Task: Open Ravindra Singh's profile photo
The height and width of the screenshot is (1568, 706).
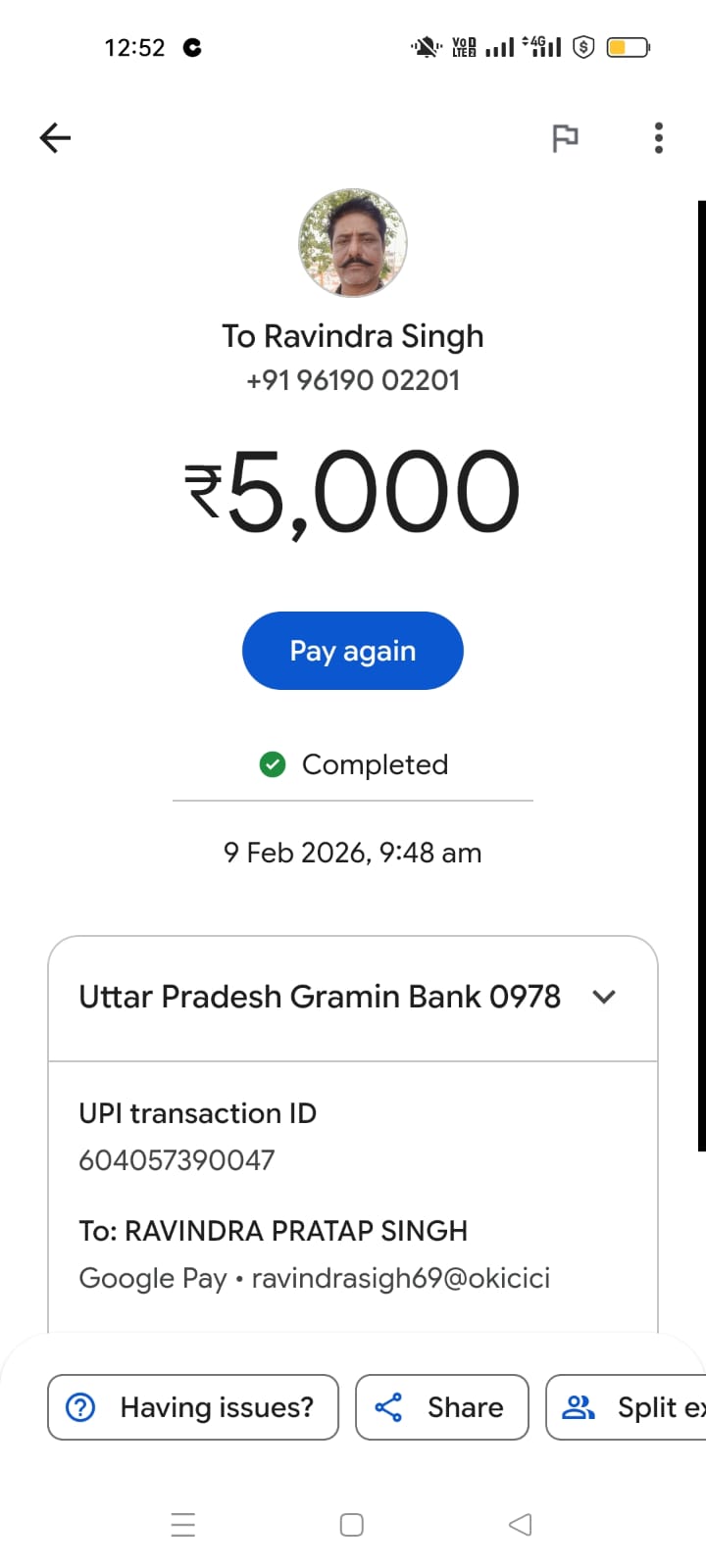Action: 353,243
